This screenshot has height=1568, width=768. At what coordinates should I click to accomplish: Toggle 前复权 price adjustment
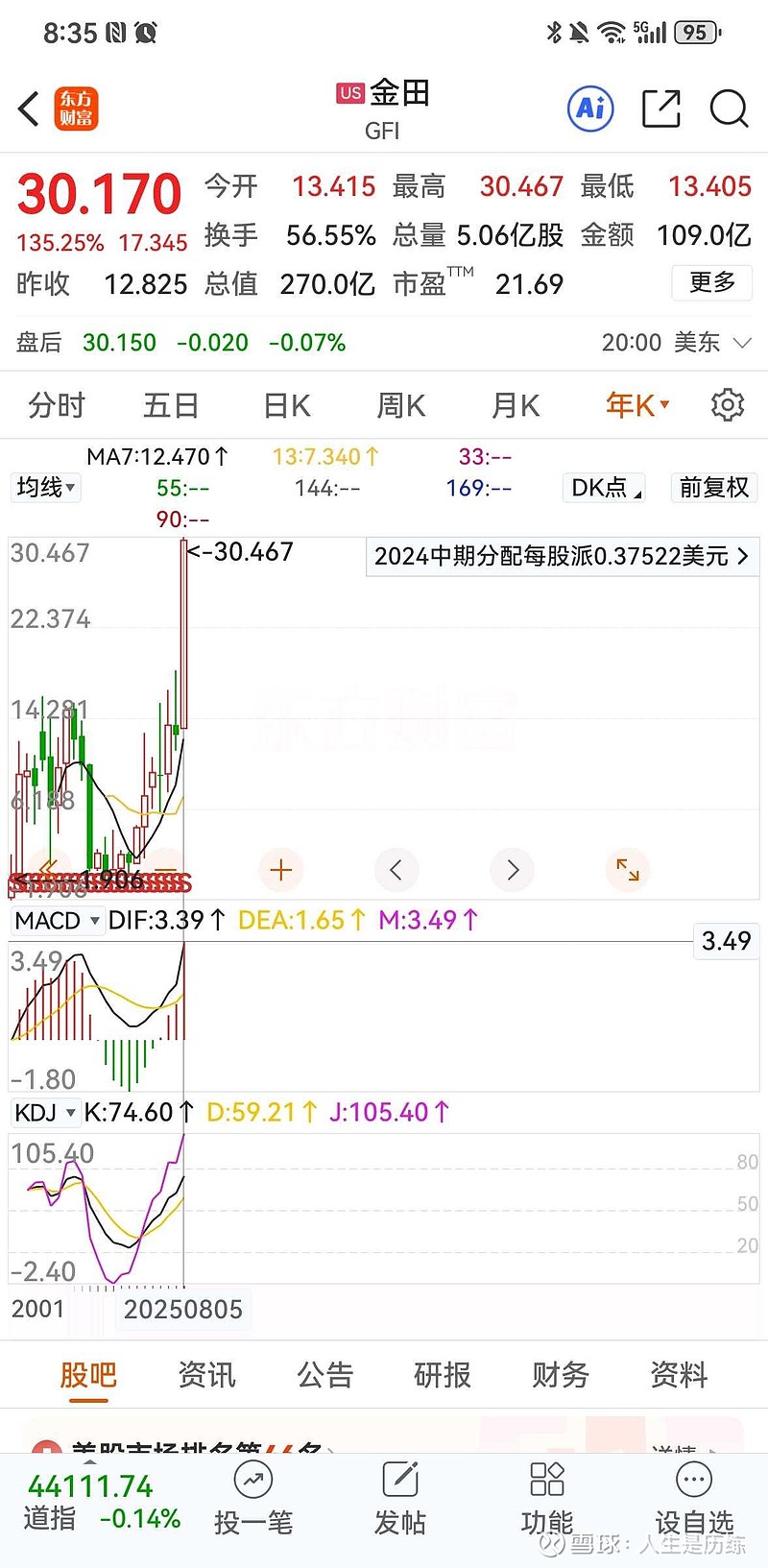click(713, 488)
